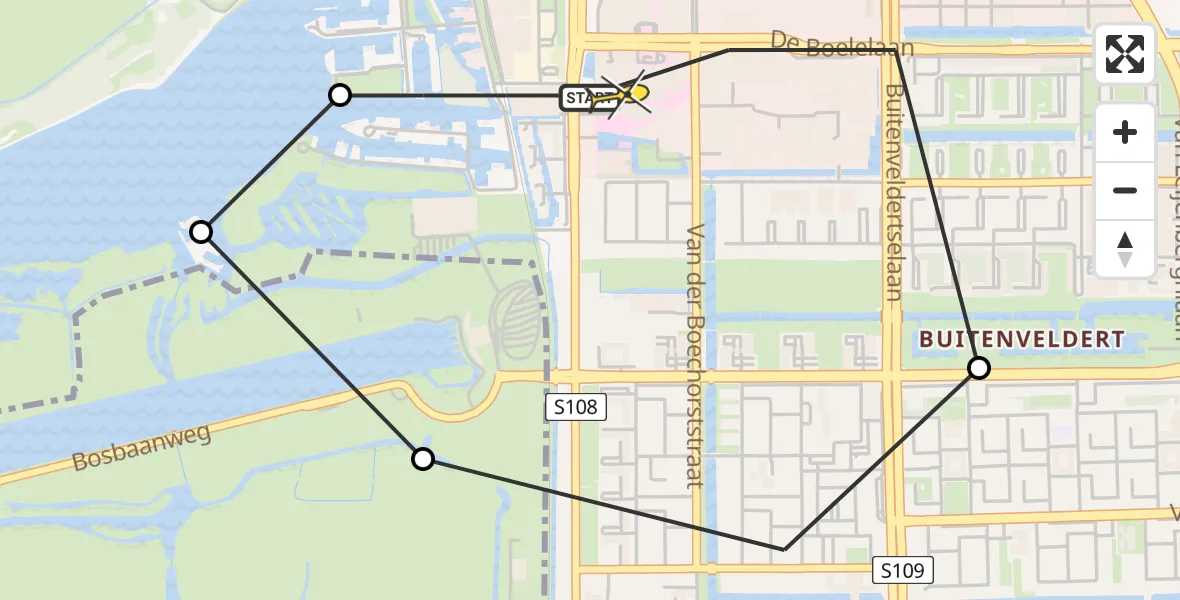This screenshot has height=600, width=1180.
Task: Zoom in on the map
Action: [x=1125, y=132]
